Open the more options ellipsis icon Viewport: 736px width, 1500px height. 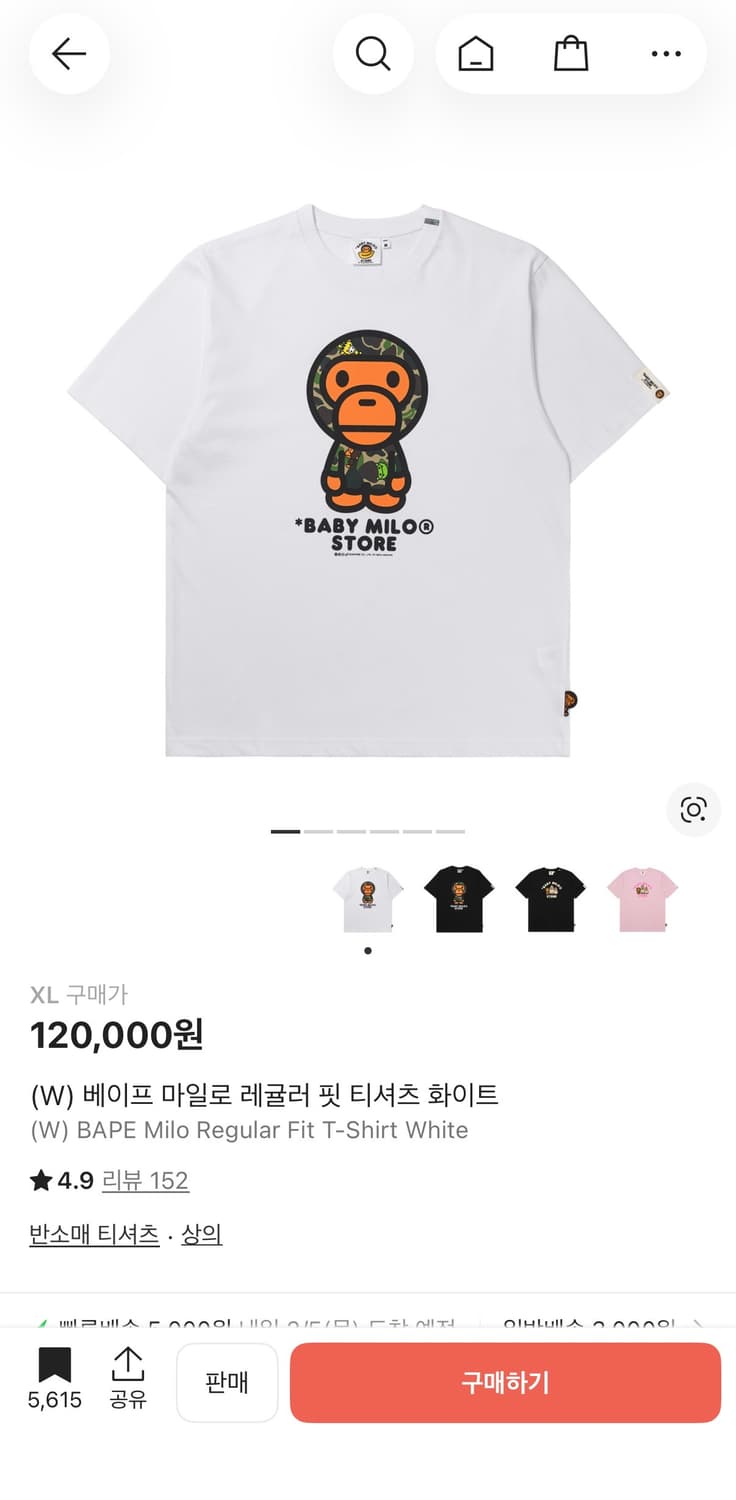tap(666, 54)
